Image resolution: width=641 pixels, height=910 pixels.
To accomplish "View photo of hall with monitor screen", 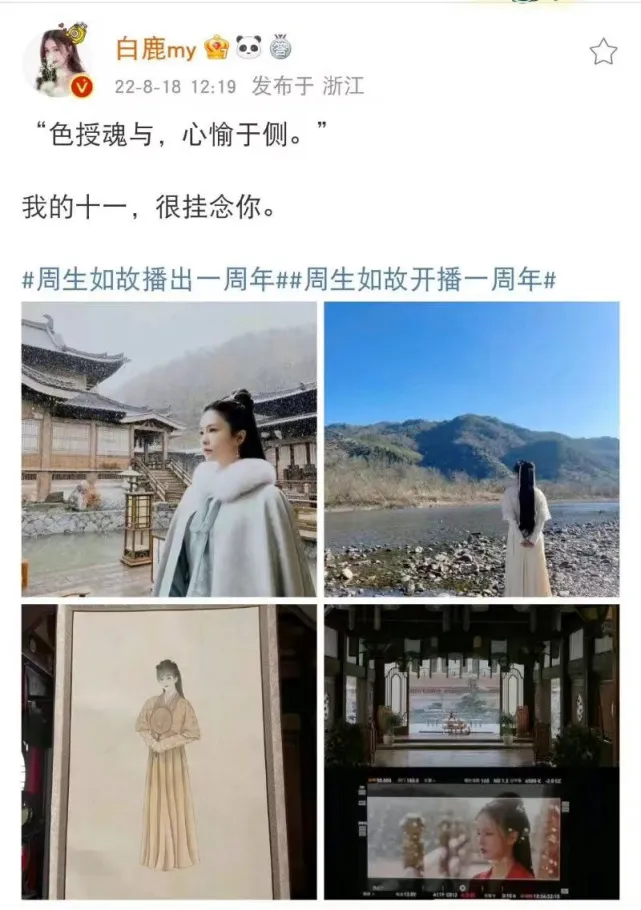I will pos(471,750).
